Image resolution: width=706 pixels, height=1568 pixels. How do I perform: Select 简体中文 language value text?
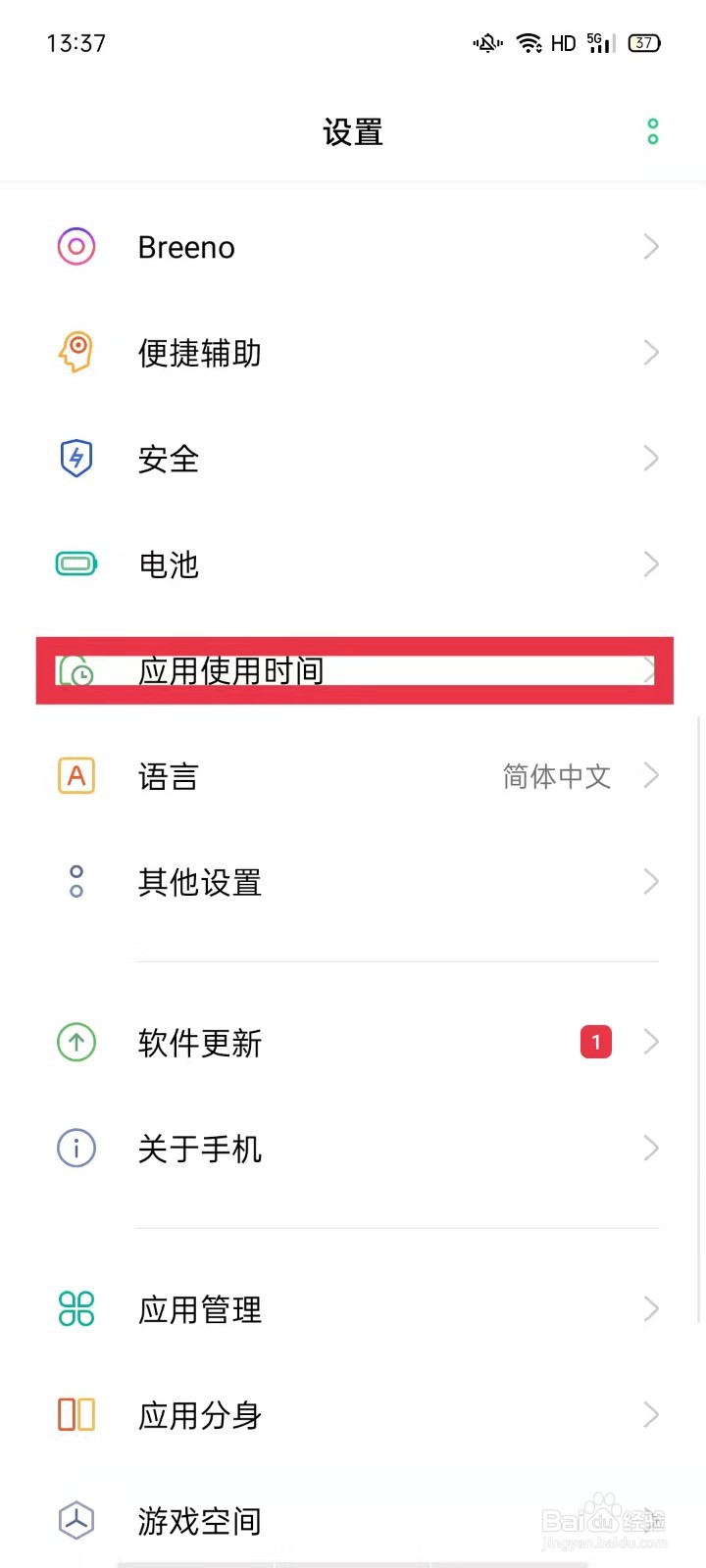point(557,776)
